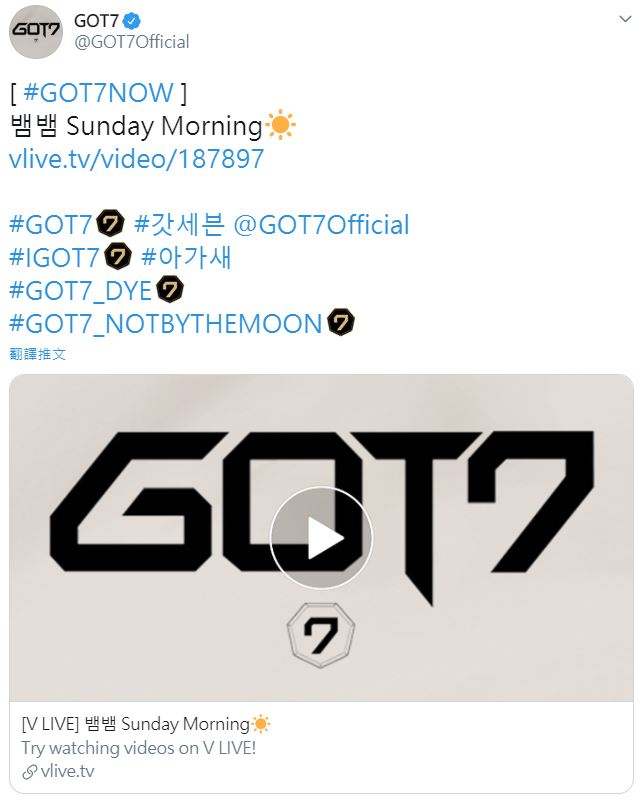Open the @GOT7Official handle in the header

click(131, 42)
